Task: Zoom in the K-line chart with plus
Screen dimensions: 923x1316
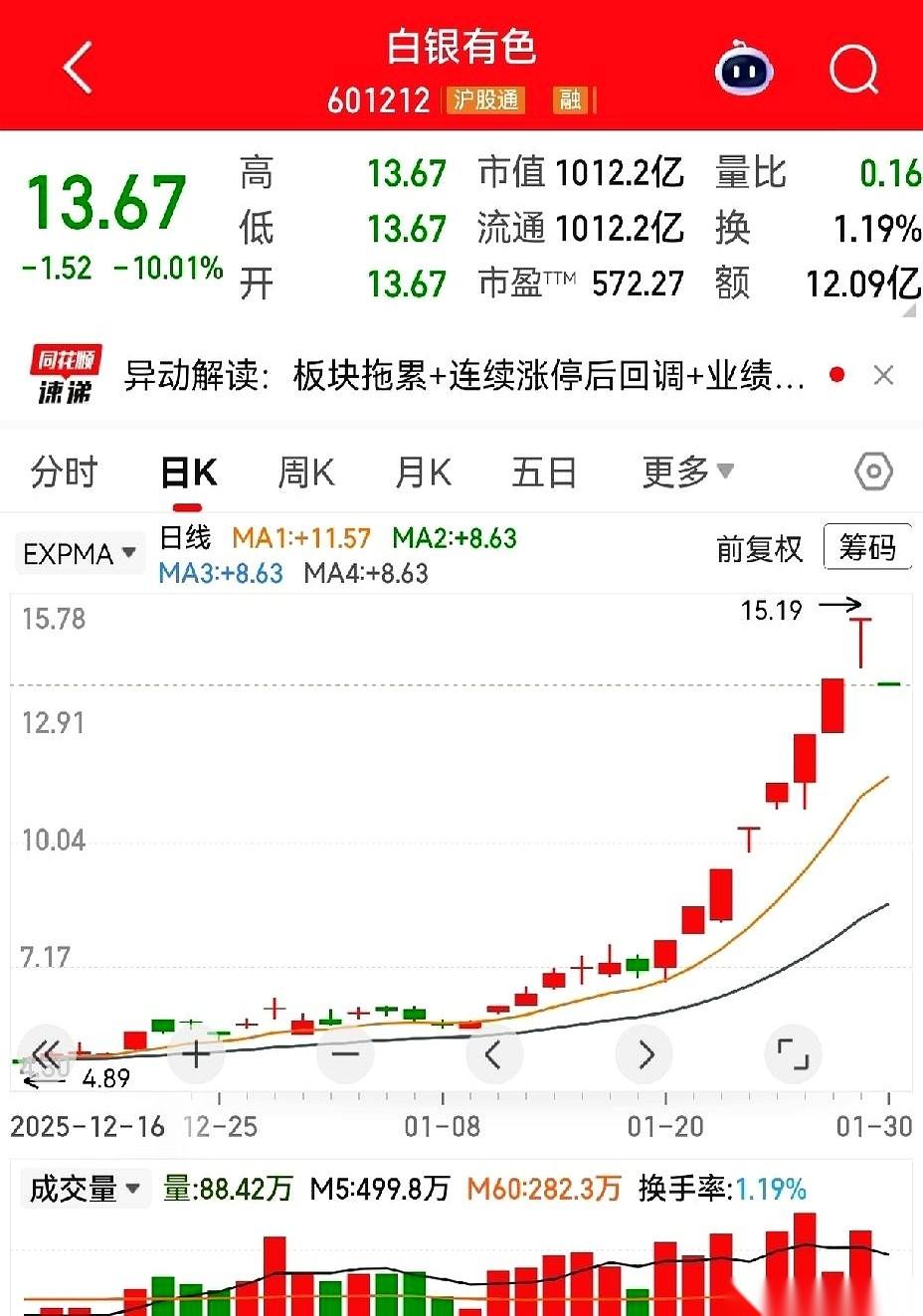Action: pos(196,1053)
